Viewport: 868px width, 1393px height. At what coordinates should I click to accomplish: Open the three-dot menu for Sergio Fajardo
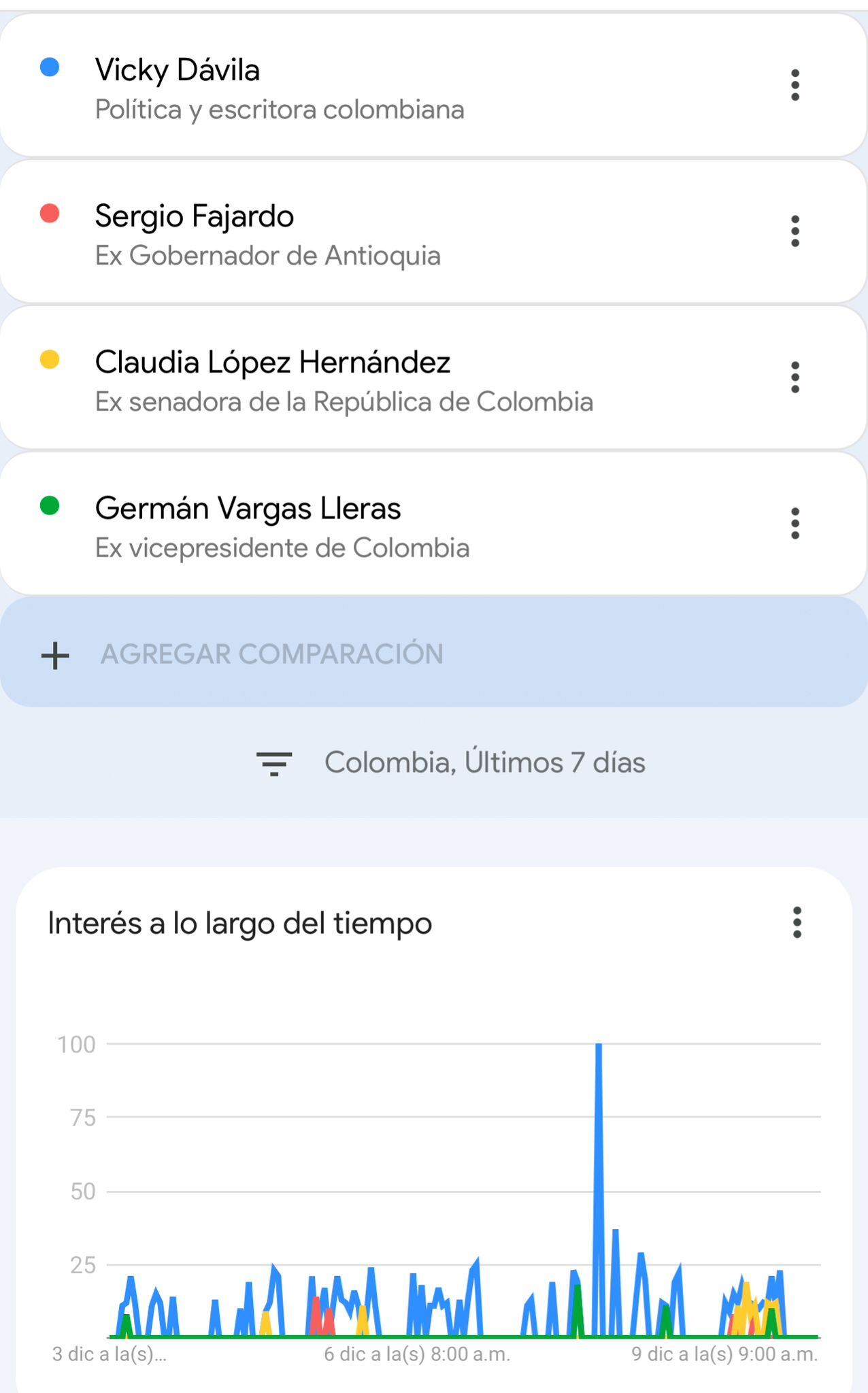(x=795, y=231)
